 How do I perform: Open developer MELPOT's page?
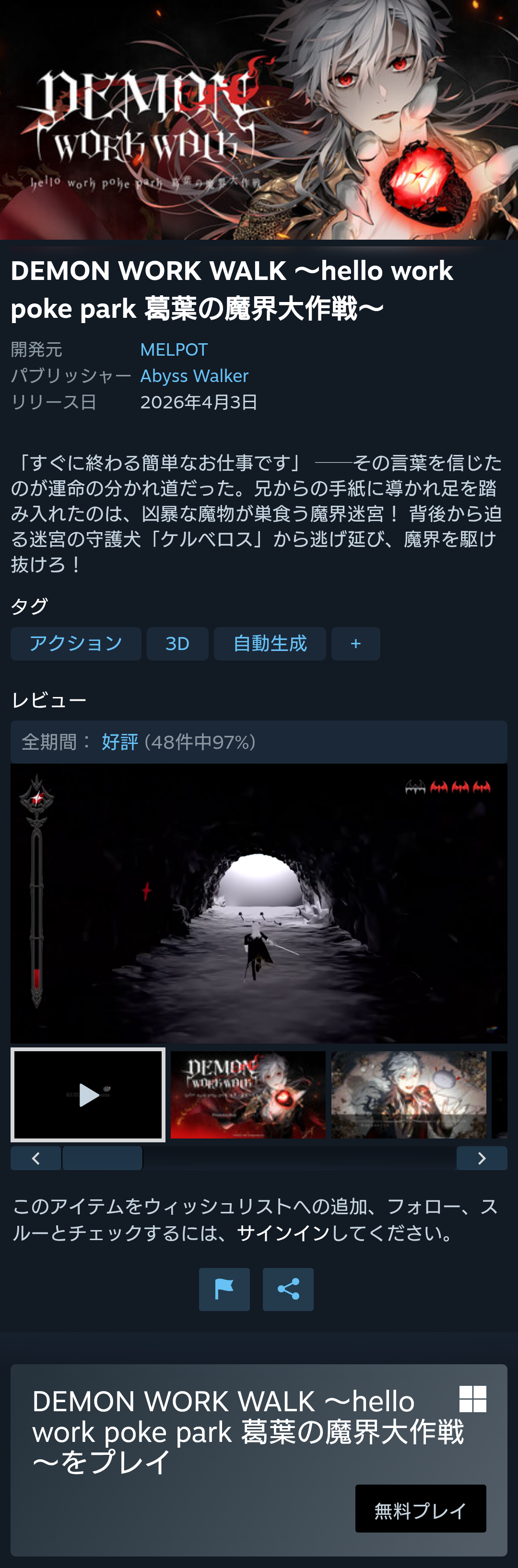point(174,349)
